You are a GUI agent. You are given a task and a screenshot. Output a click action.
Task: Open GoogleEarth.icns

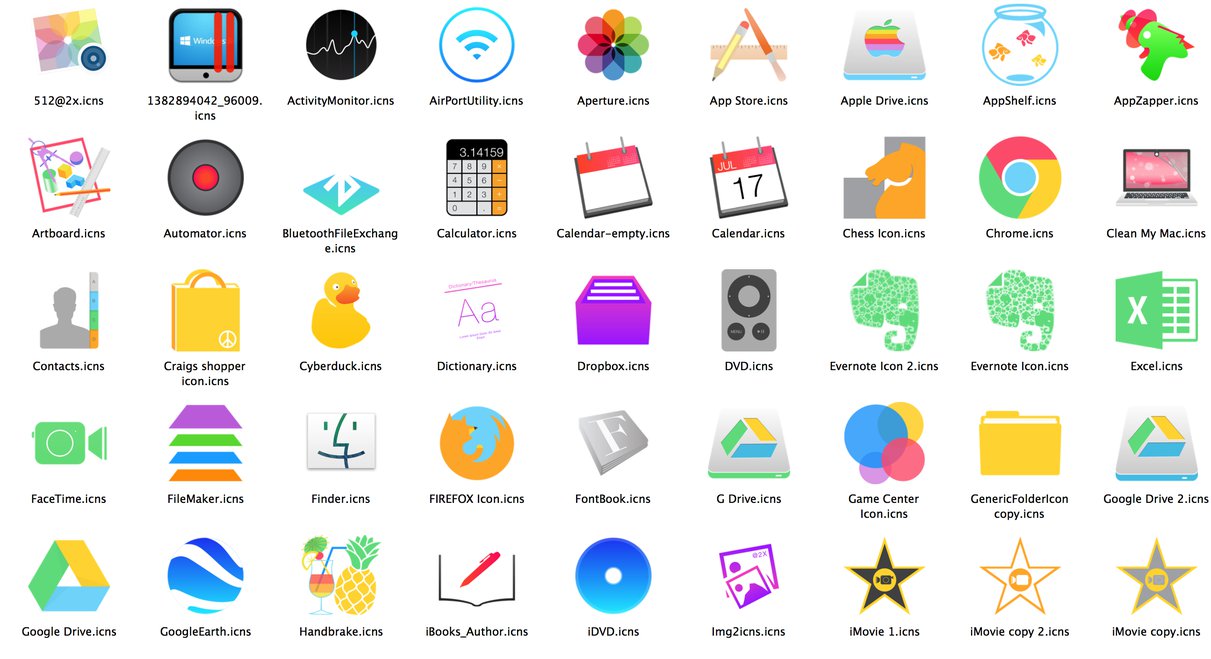[205, 575]
